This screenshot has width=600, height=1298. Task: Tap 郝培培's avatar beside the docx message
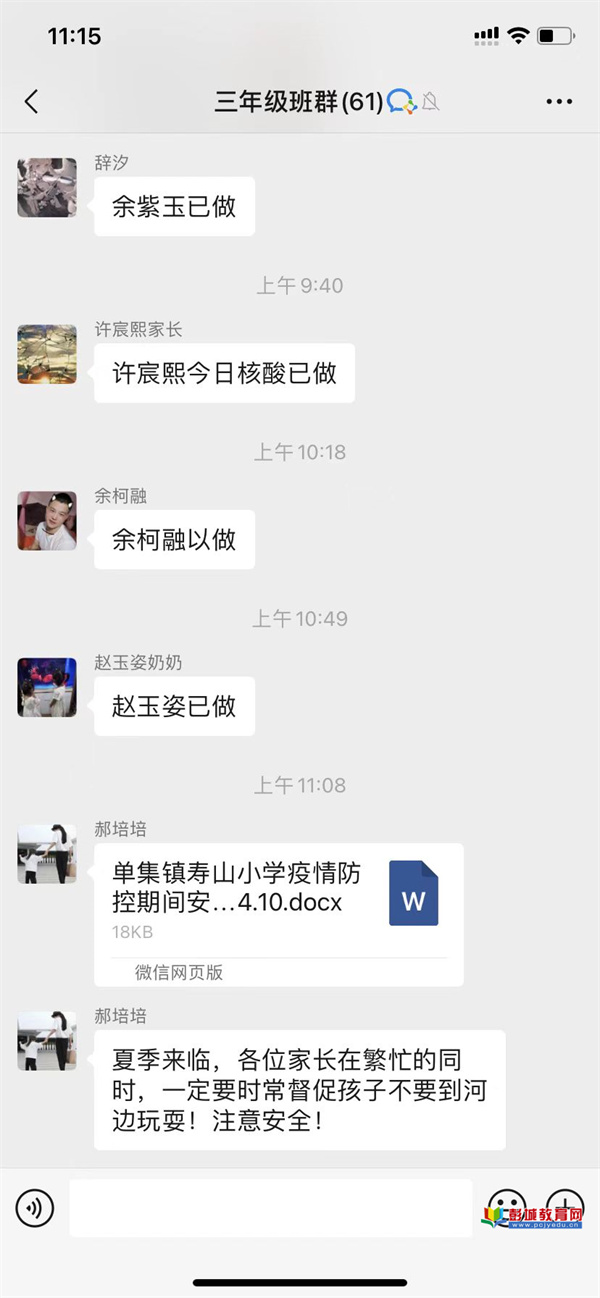click(47, 854)
